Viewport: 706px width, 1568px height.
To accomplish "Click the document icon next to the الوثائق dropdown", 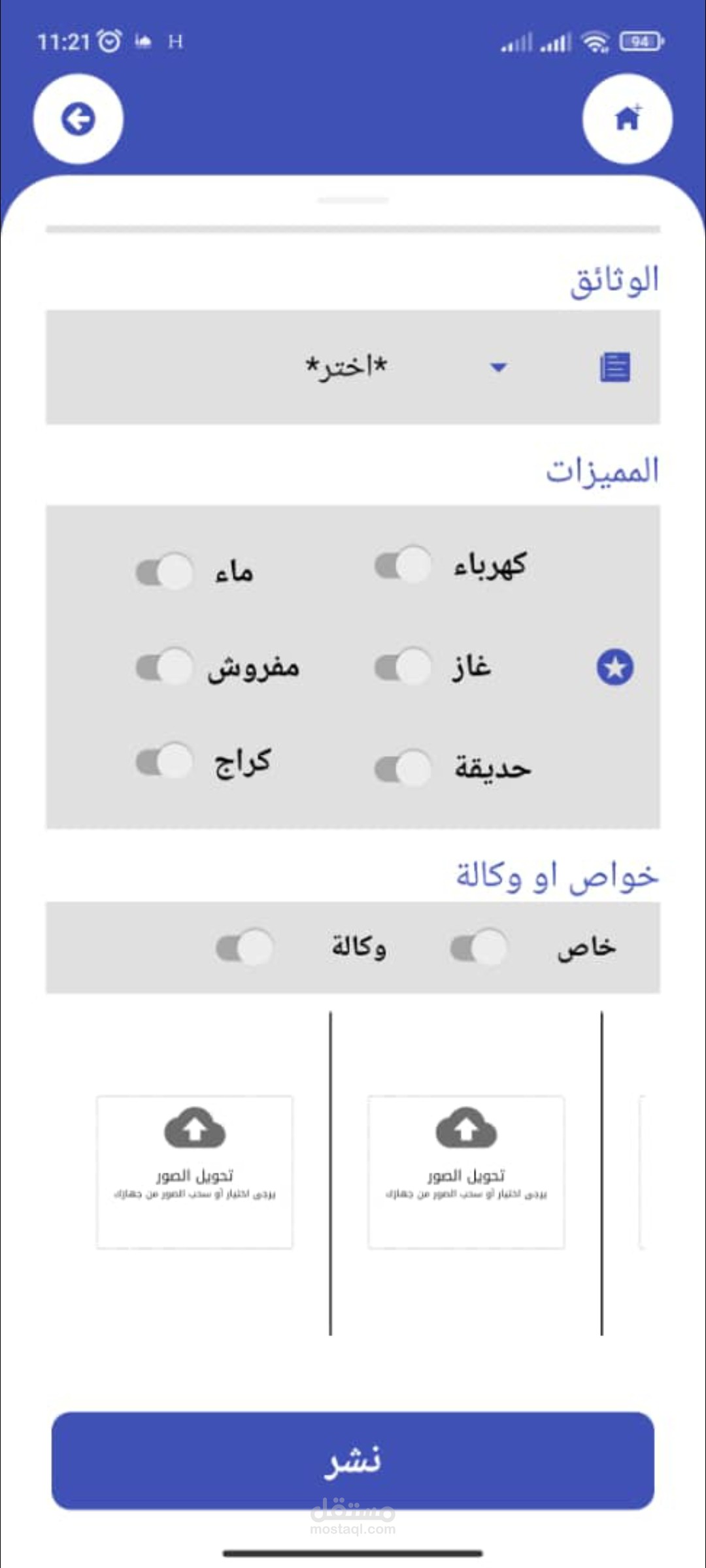I will 615,367.
